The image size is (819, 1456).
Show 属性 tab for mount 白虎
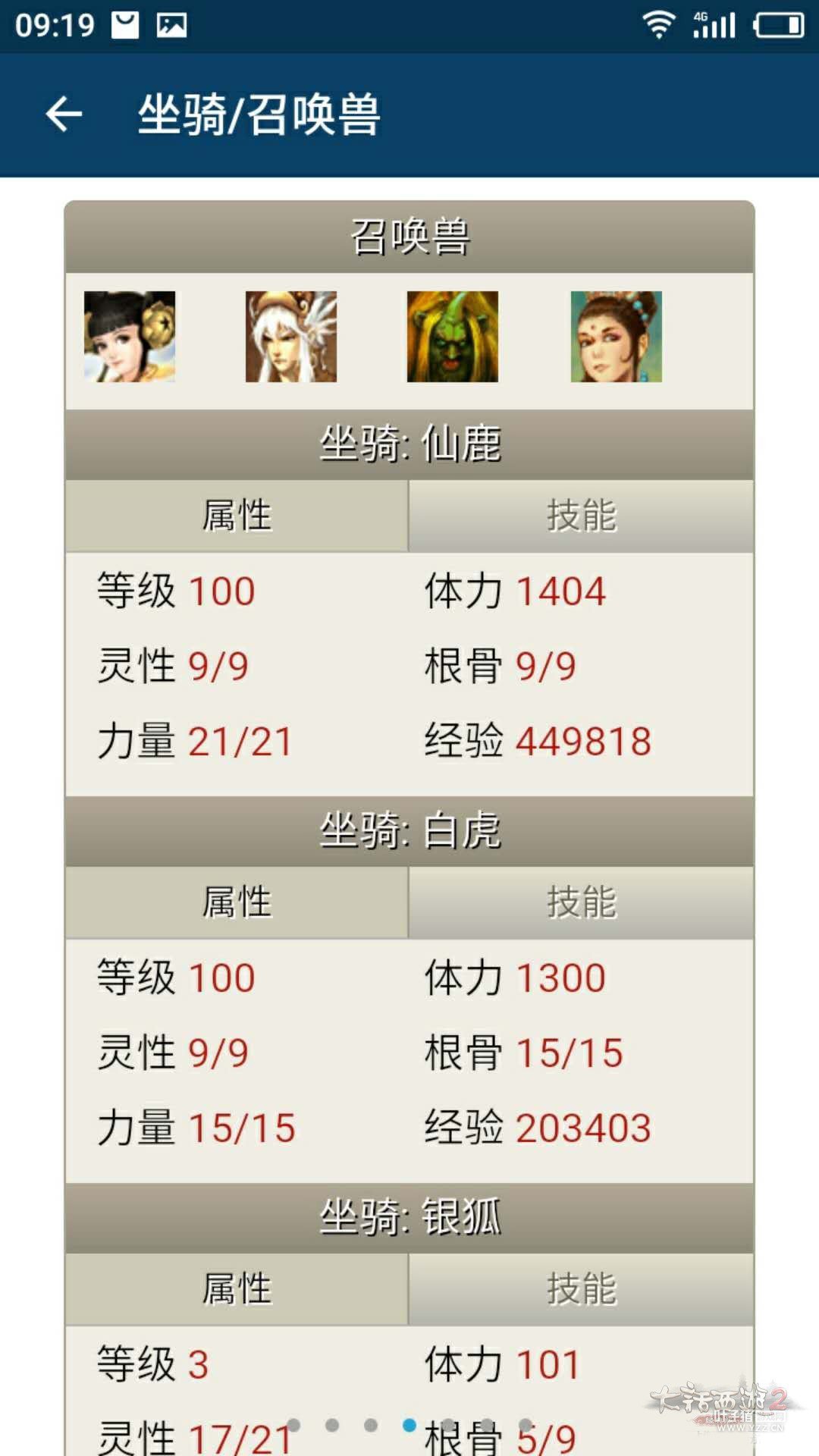[237, 902]
